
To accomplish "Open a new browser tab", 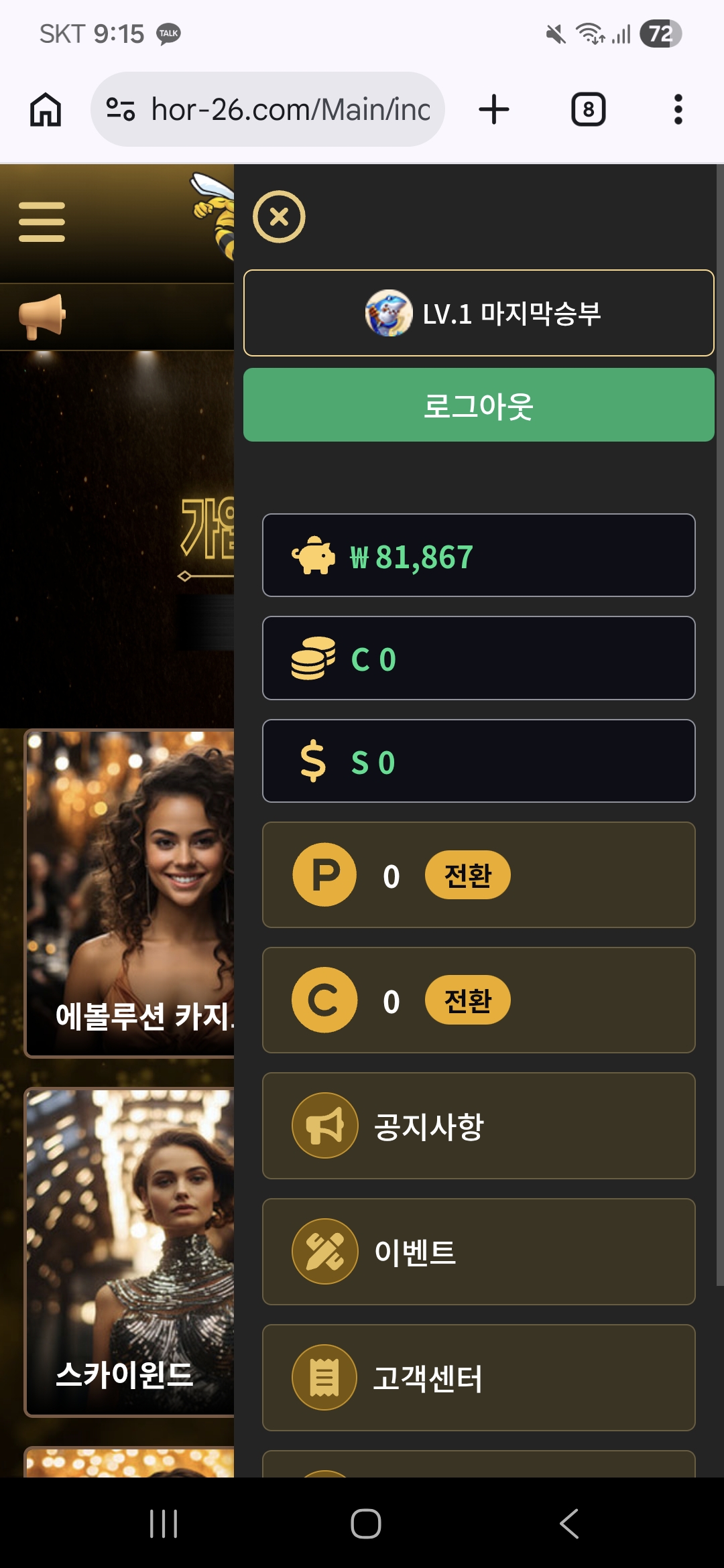I will pos(494,109).
